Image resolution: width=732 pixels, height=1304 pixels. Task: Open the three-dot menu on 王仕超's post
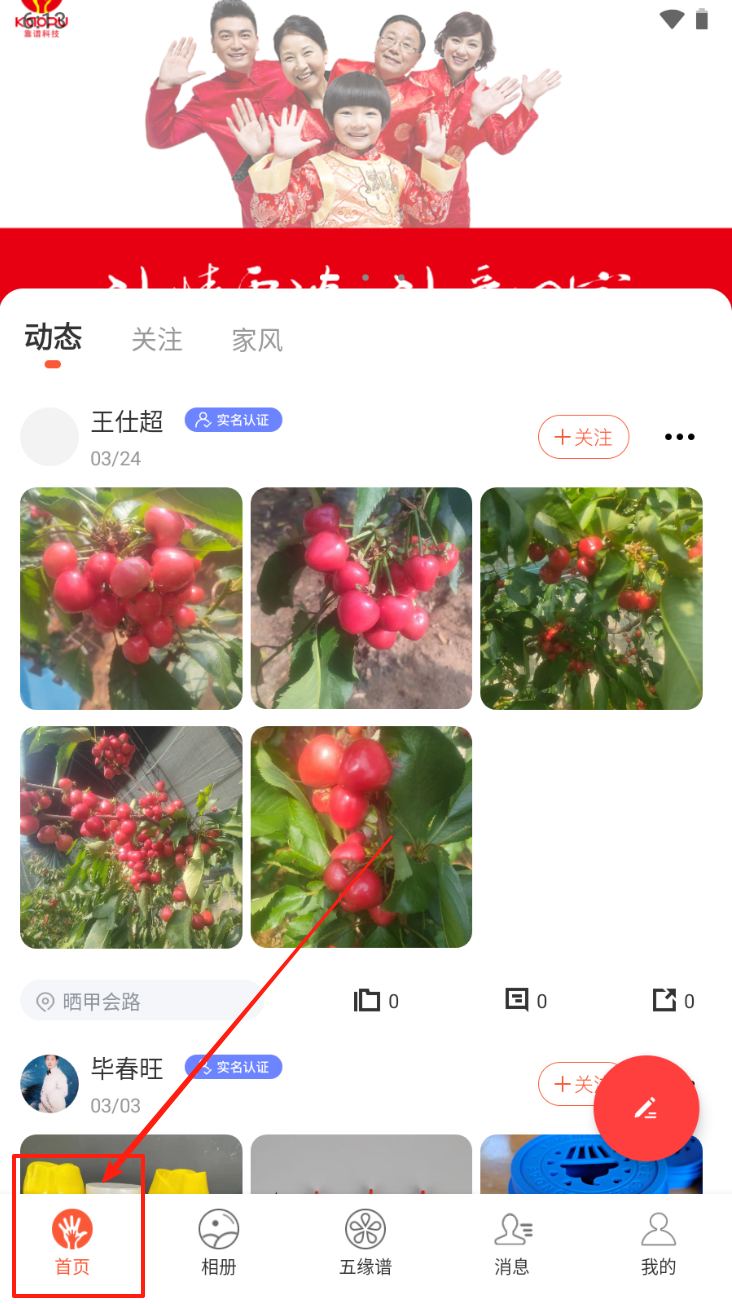(679, 437)
